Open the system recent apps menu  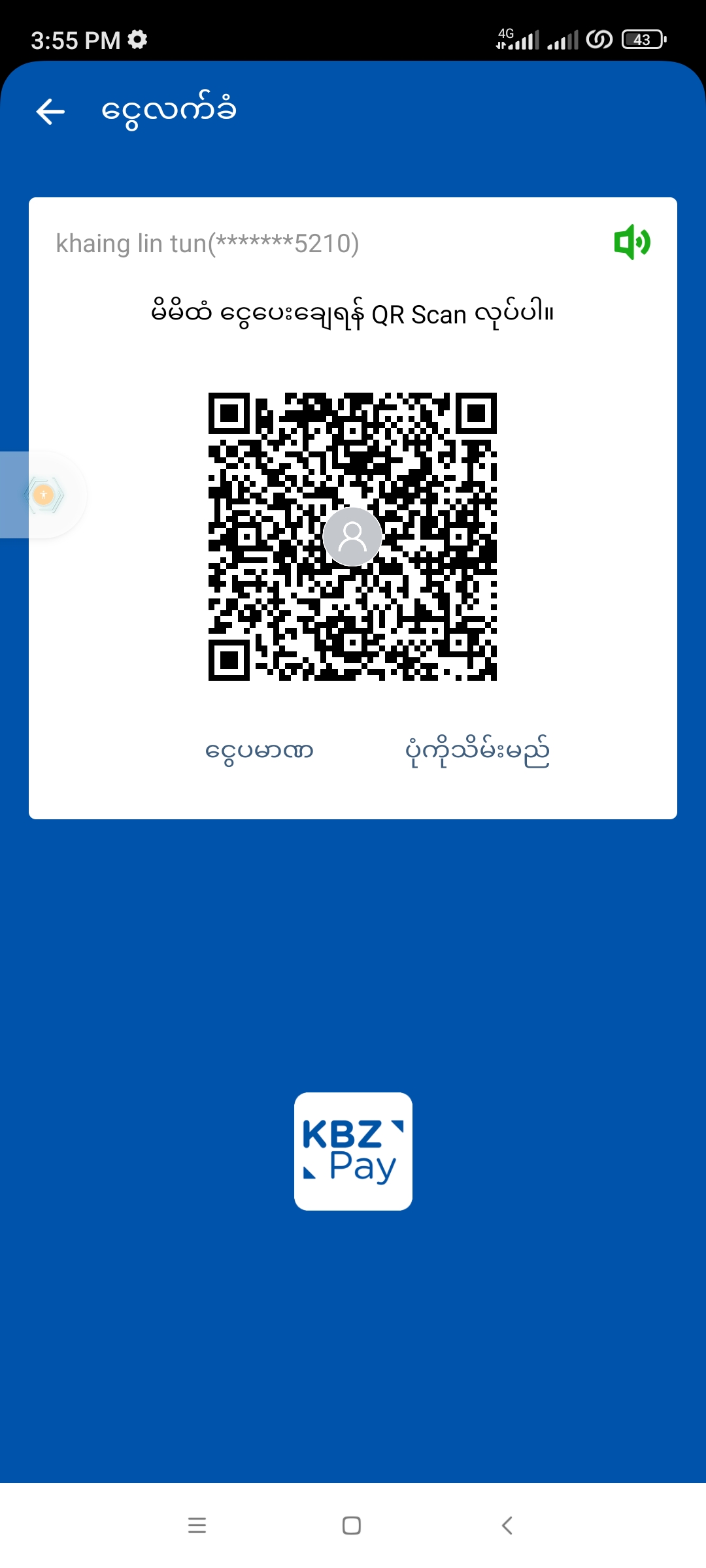[x=197, y=1525]
